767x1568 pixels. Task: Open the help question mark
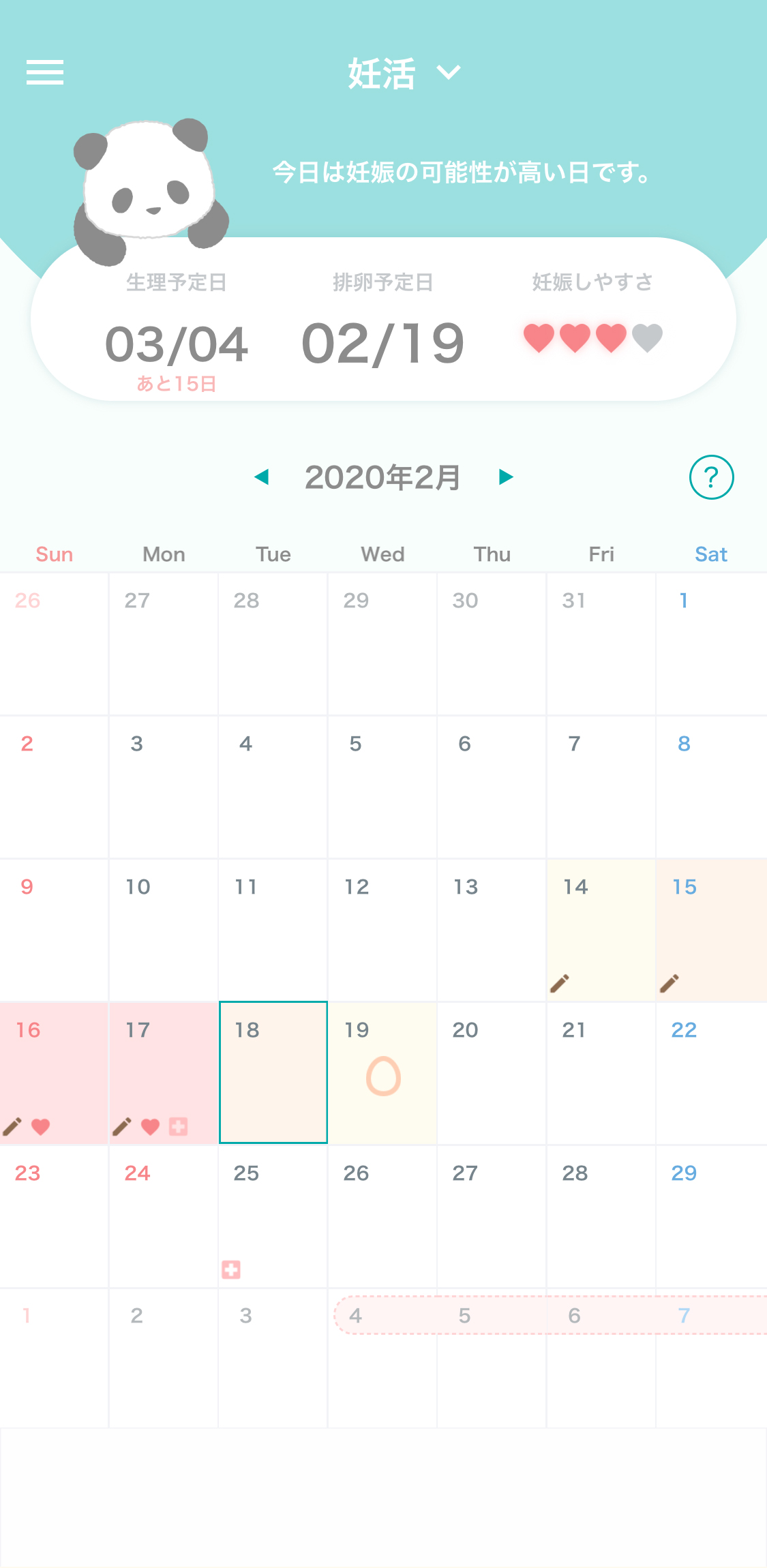tap(711, 477)
